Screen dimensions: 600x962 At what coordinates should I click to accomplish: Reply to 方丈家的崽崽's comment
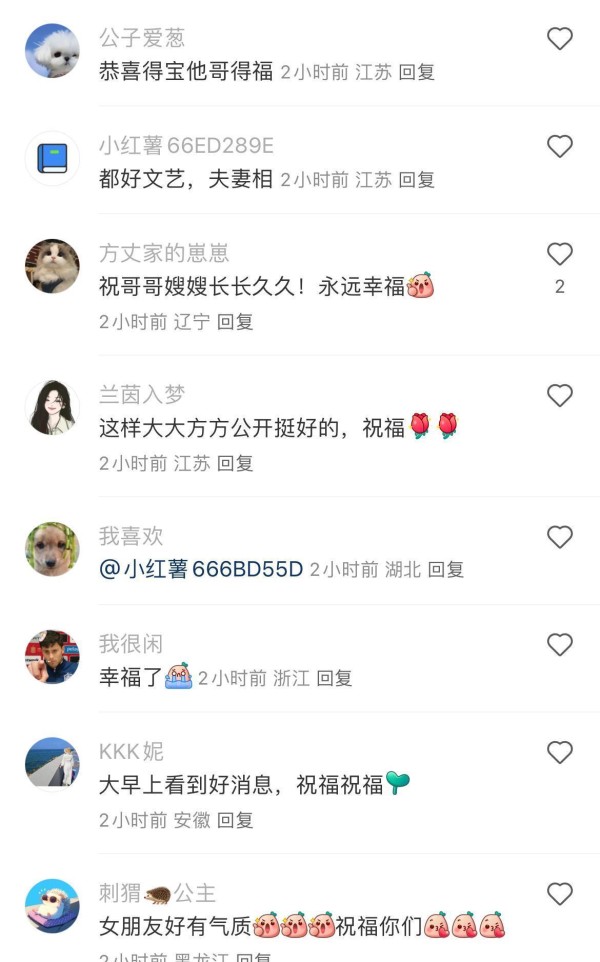coord(236,322)
